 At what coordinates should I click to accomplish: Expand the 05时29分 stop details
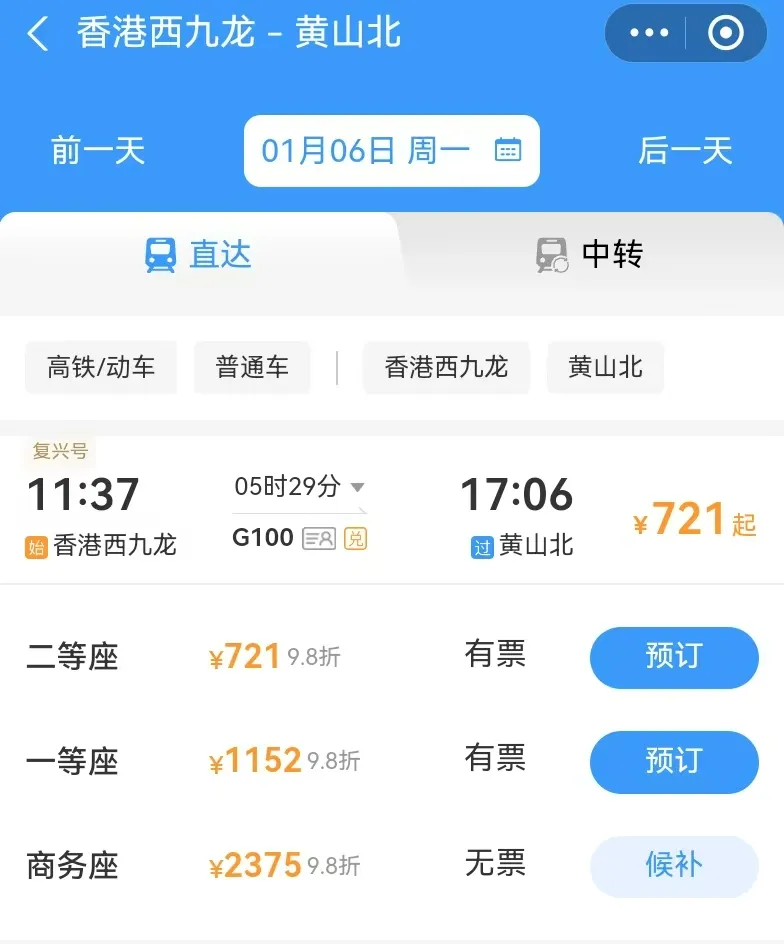click(300, 488)
